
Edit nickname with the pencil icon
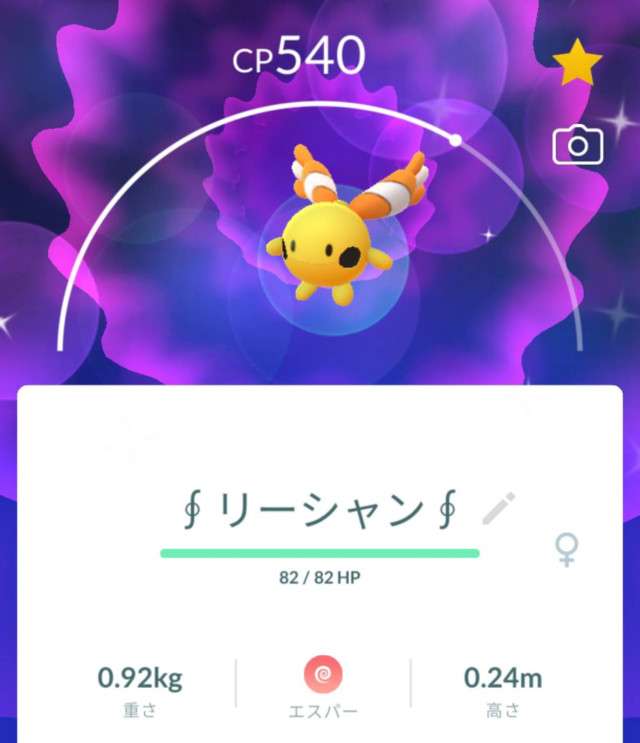[497, 510]
